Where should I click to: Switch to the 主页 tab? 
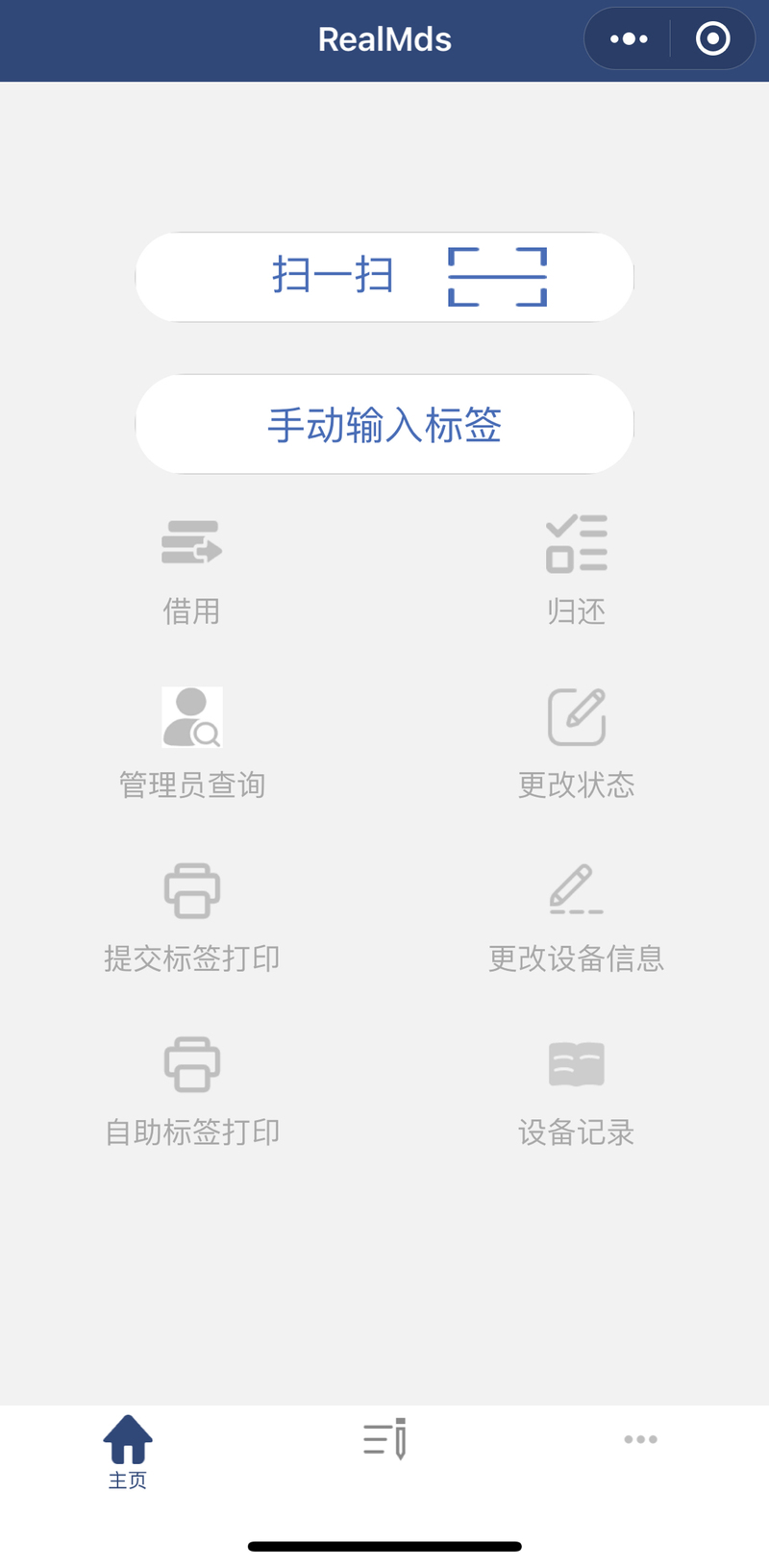click(x=128, y=1452)
